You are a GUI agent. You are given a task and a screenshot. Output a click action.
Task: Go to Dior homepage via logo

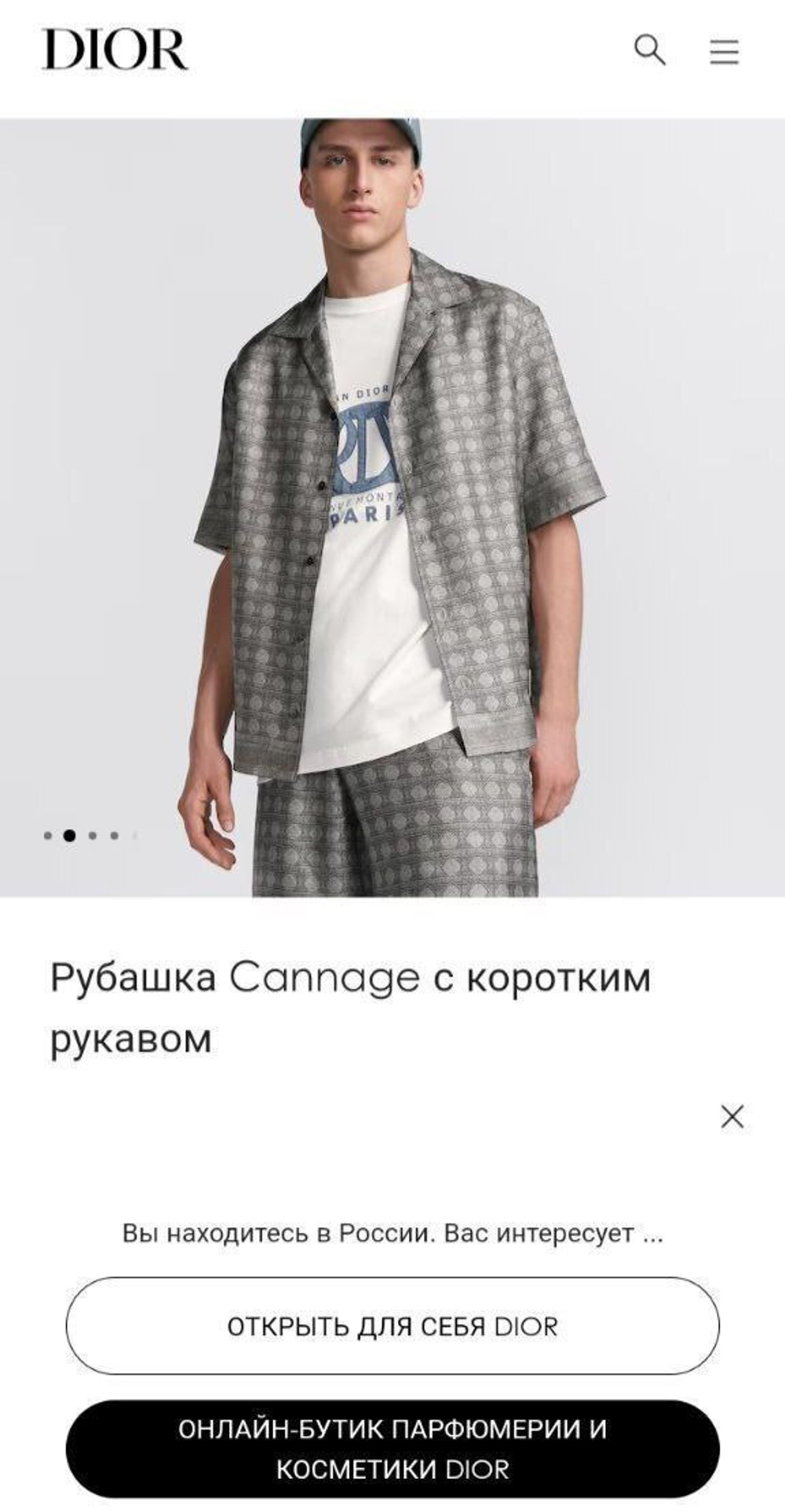pyautogui.click(x=115, y=49)
